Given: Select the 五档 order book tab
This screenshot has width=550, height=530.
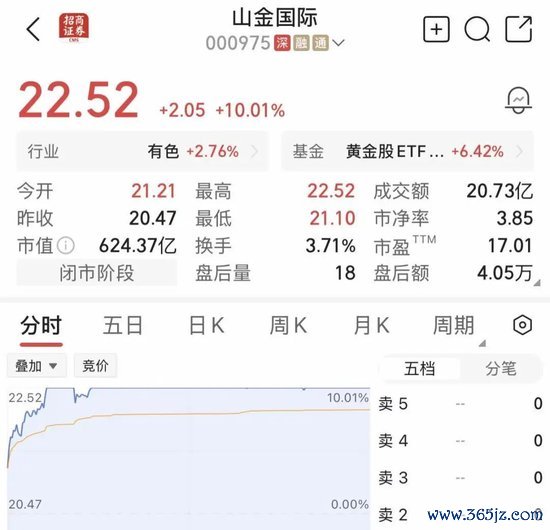Looking at the screenshot, I should click(x=420, y=369).
